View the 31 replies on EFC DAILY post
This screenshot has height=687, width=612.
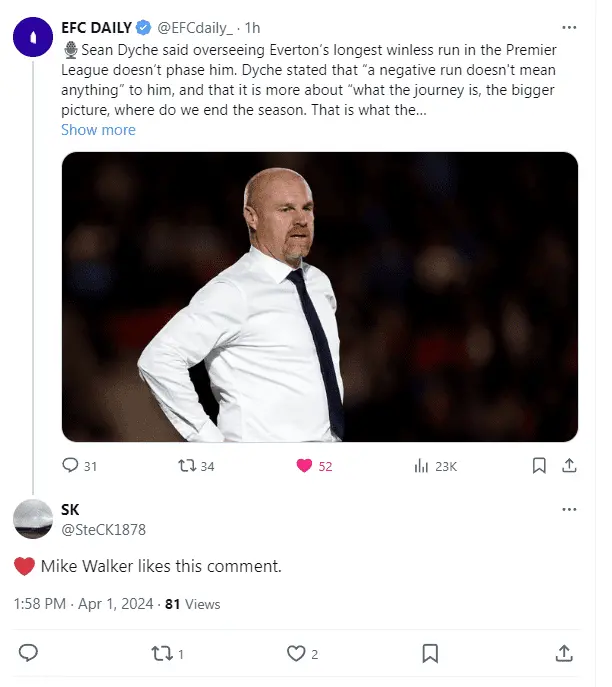pos(80,466)
